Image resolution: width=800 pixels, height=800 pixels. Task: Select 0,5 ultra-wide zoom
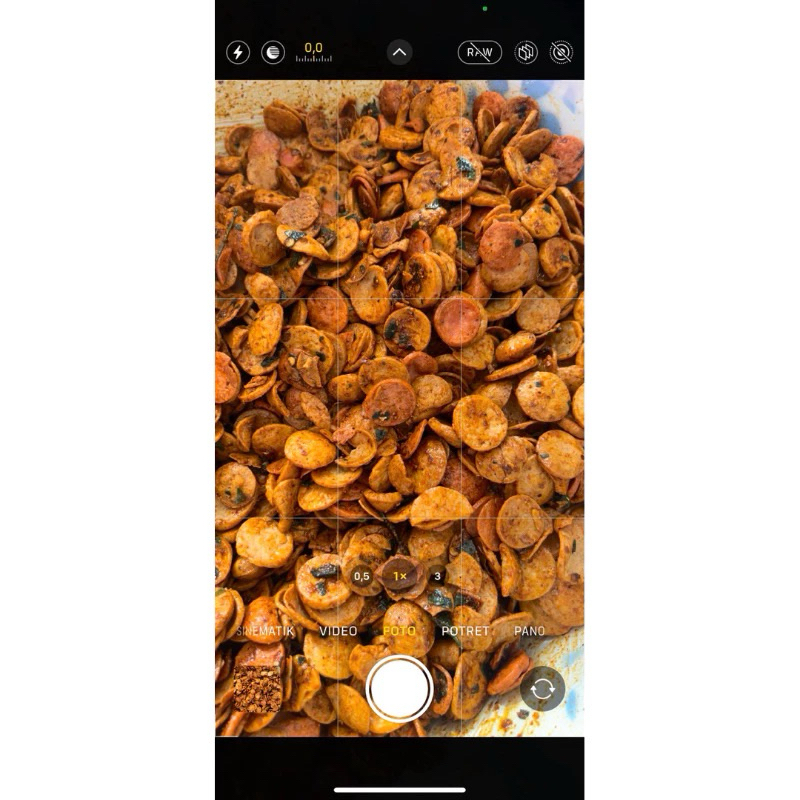coord(362,577)
